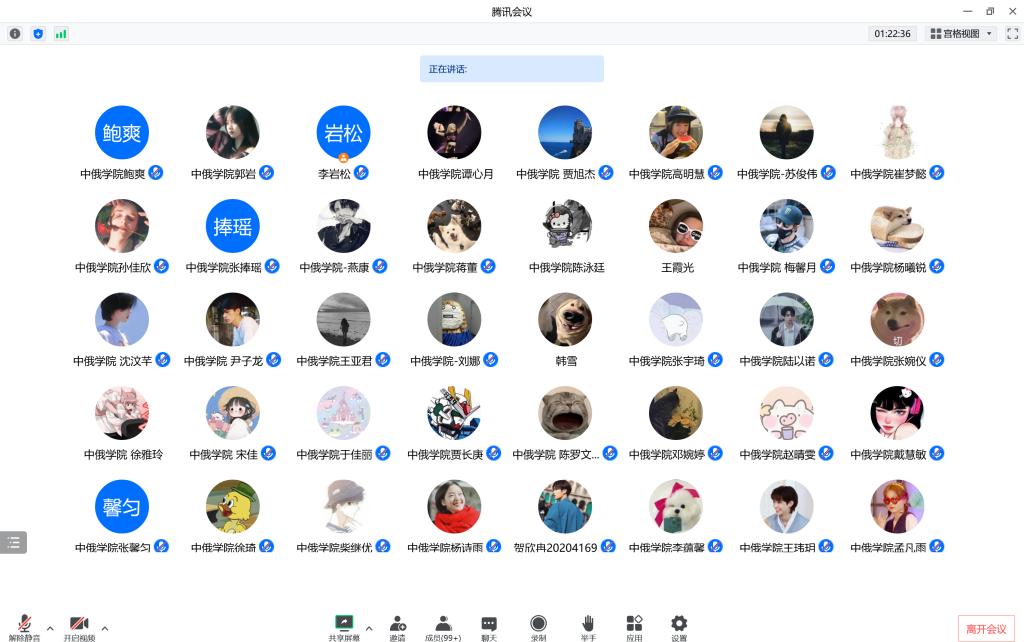The image size is (1024, 642).
Task: Close the meeting window
Action: pyautogui.click(x=1012, y=11)
